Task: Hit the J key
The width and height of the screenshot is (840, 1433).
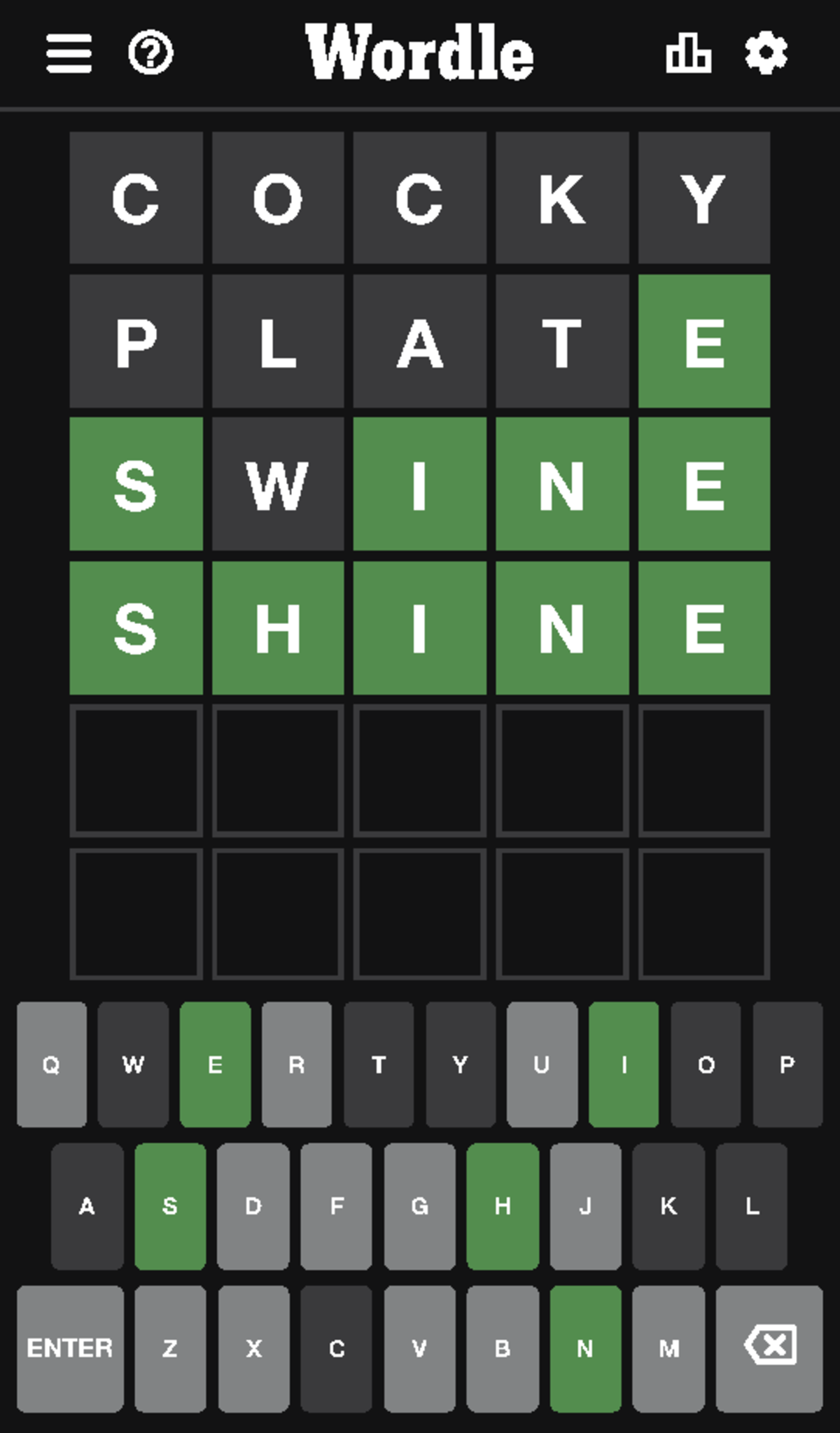Action: [585, 1206]
